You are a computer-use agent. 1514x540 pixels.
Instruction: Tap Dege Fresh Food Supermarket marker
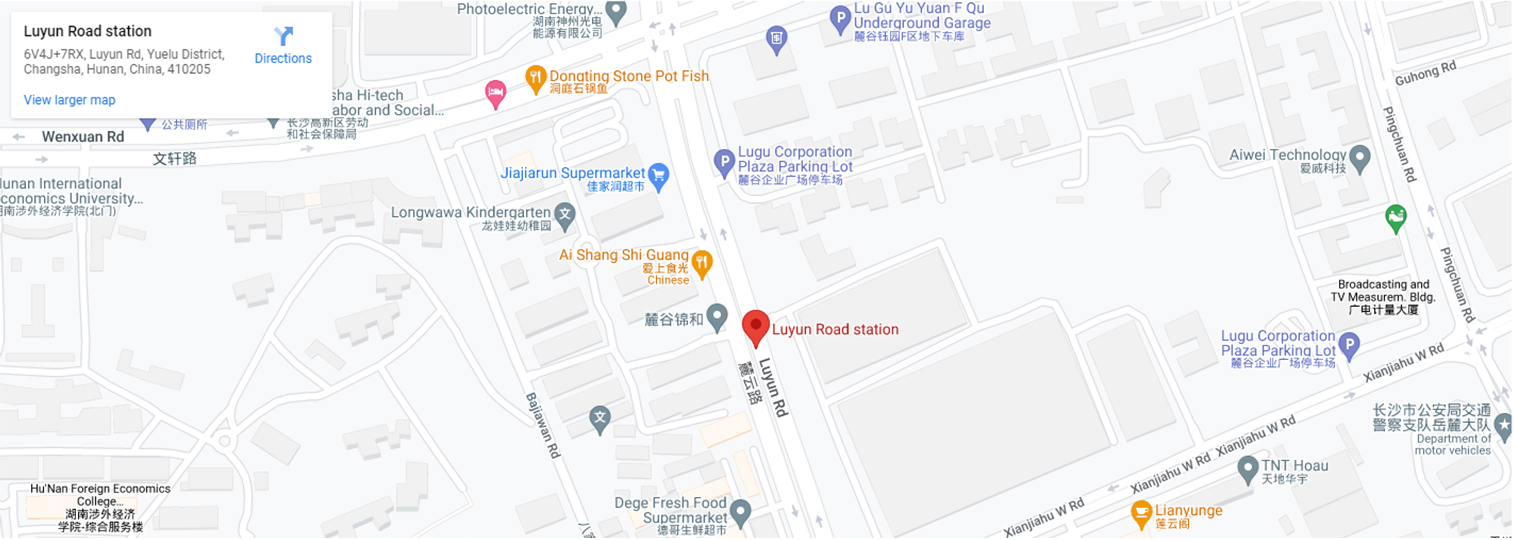(x=740, y=513)
